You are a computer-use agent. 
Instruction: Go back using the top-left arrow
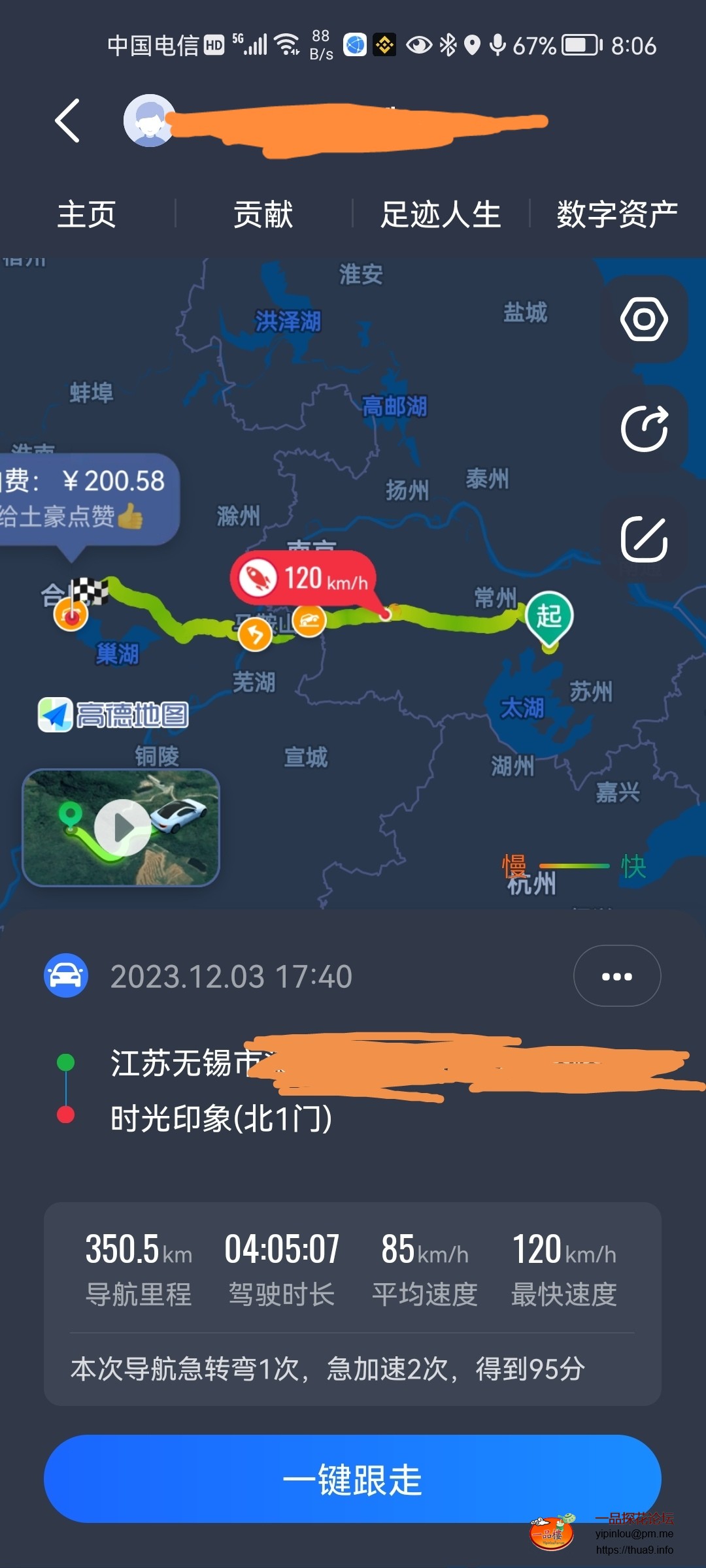(68, 121)
